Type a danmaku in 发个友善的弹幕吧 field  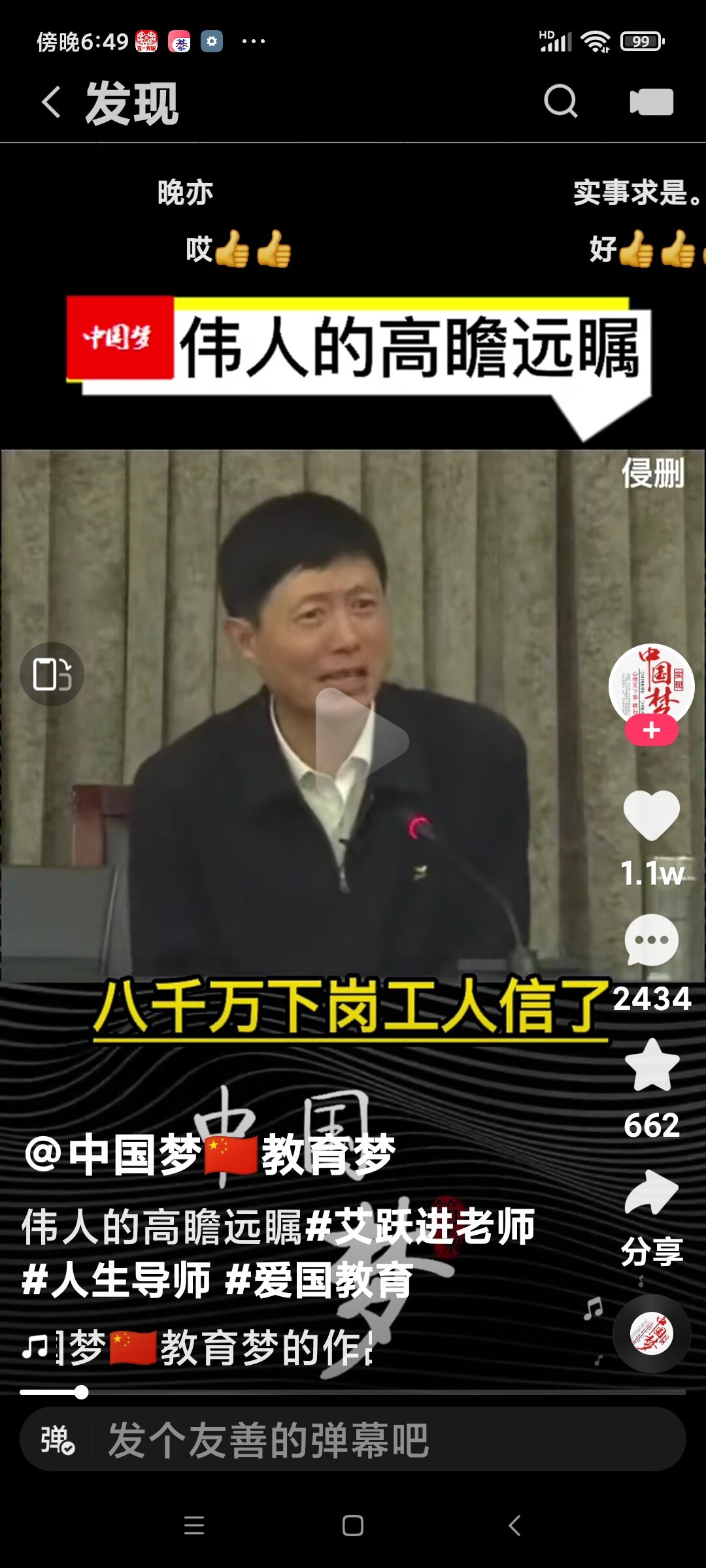pos(386,1440)
